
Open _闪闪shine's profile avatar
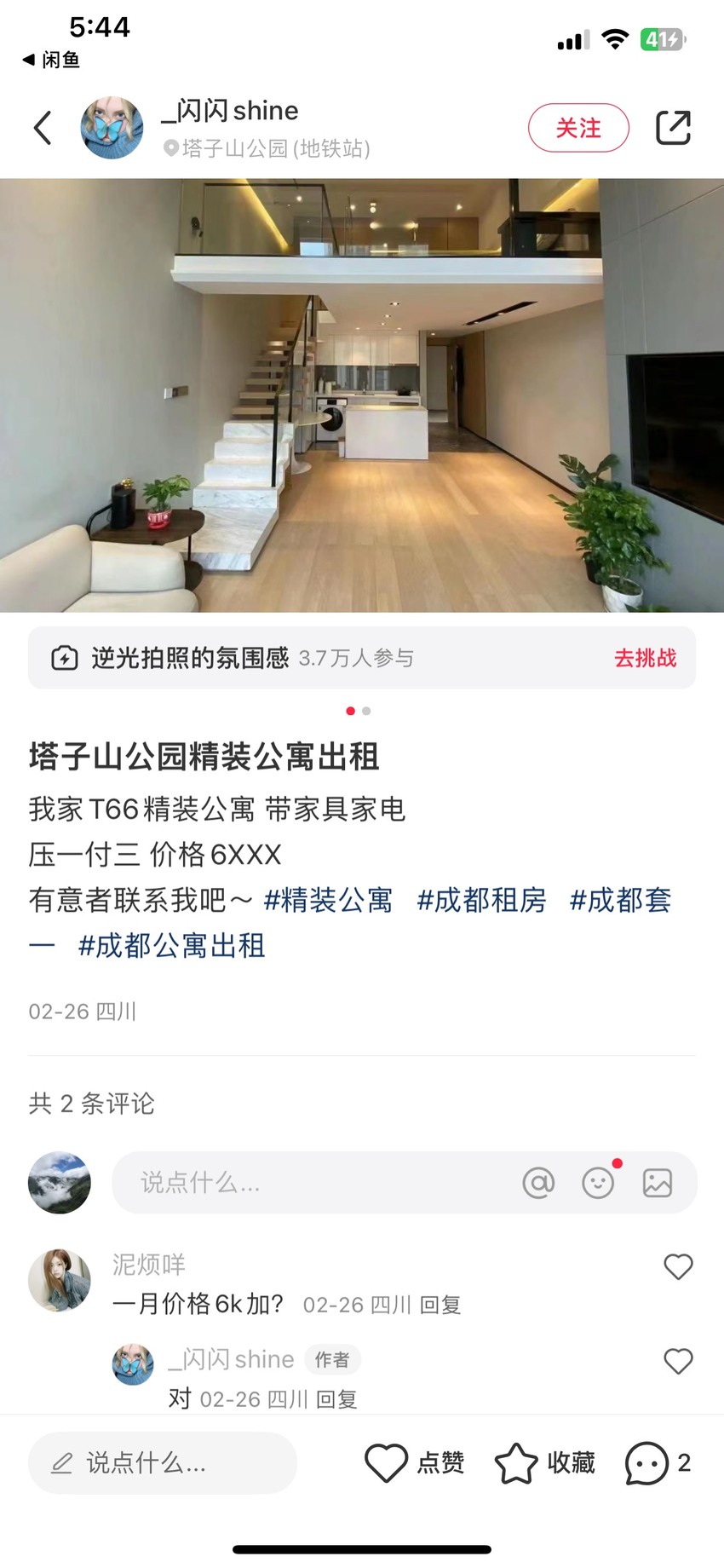[x=112, y=128]
